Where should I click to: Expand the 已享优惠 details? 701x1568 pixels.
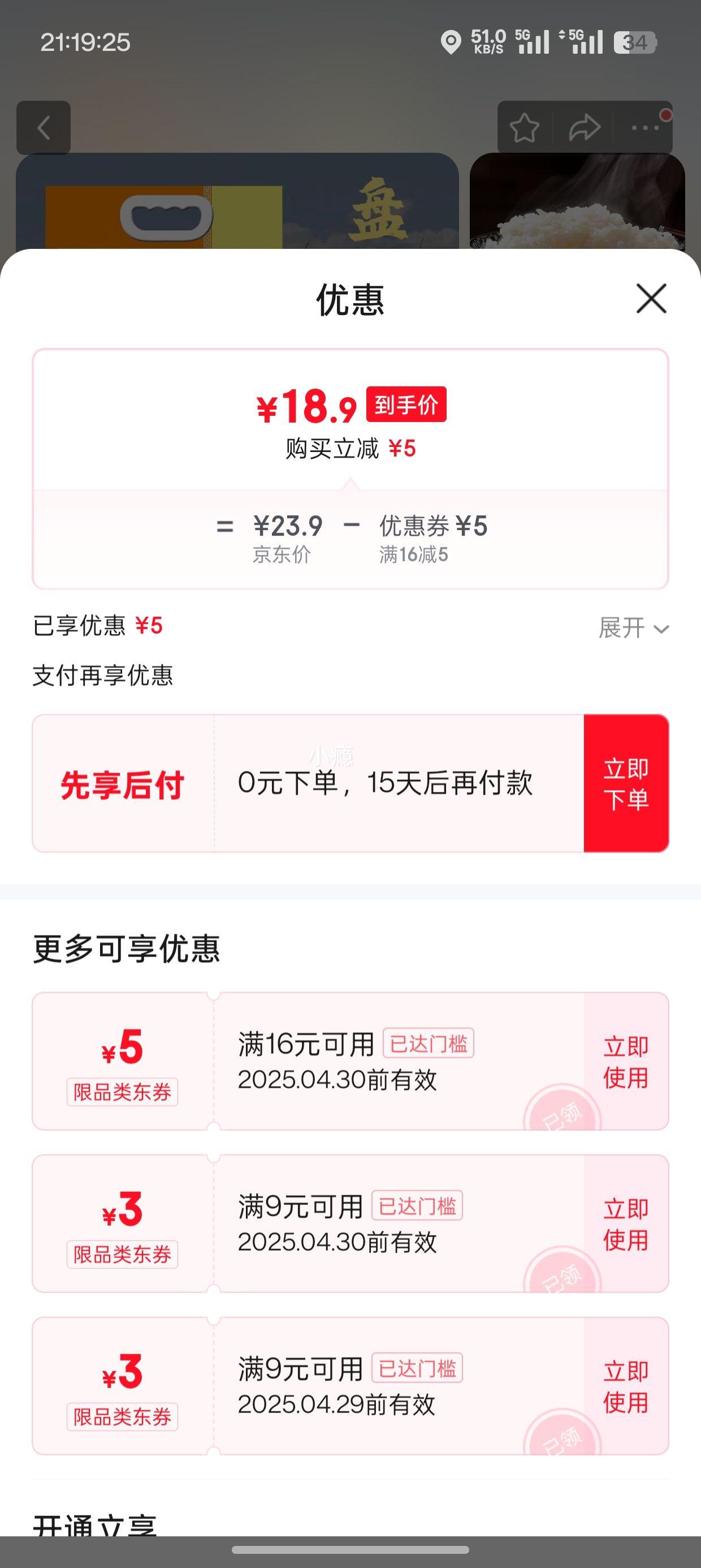634,627
